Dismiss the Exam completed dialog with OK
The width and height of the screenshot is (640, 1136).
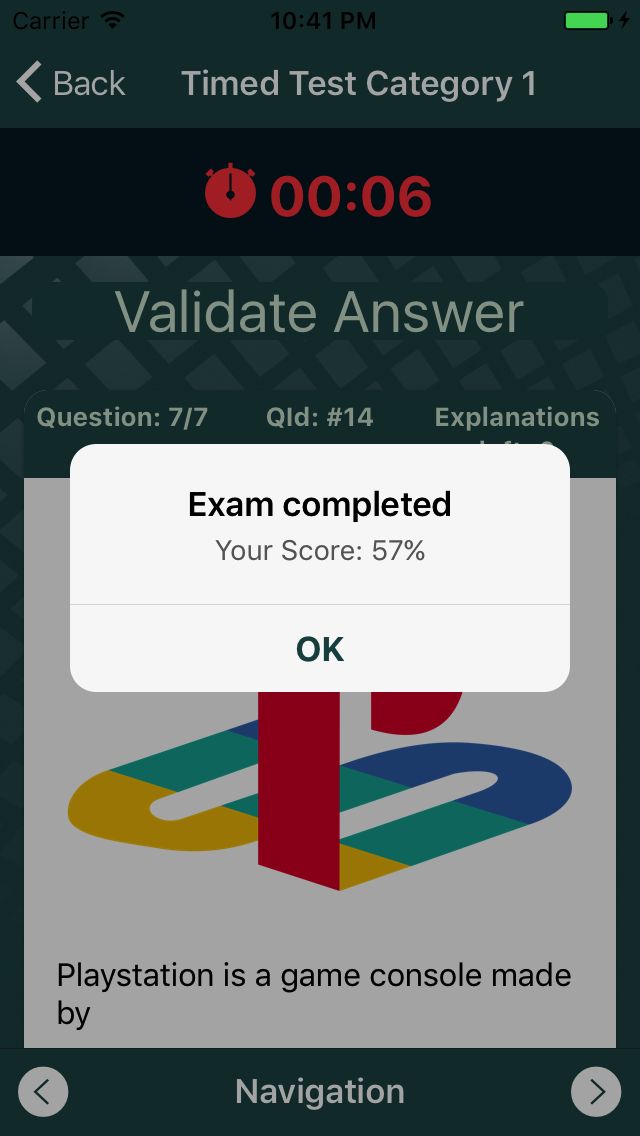click(320, 649)
